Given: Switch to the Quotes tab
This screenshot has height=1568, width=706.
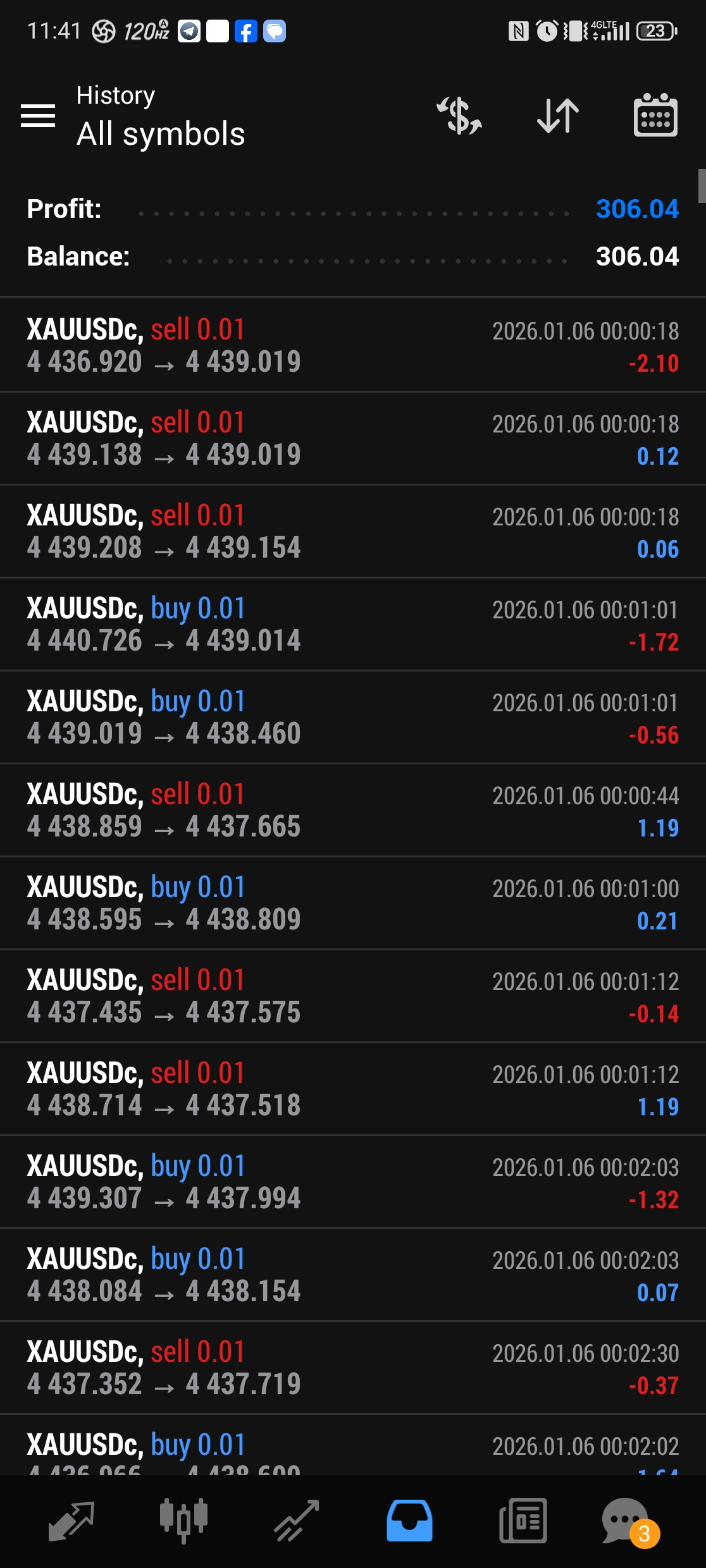Looking at the screenshot, I should (x=71, y=1521).
